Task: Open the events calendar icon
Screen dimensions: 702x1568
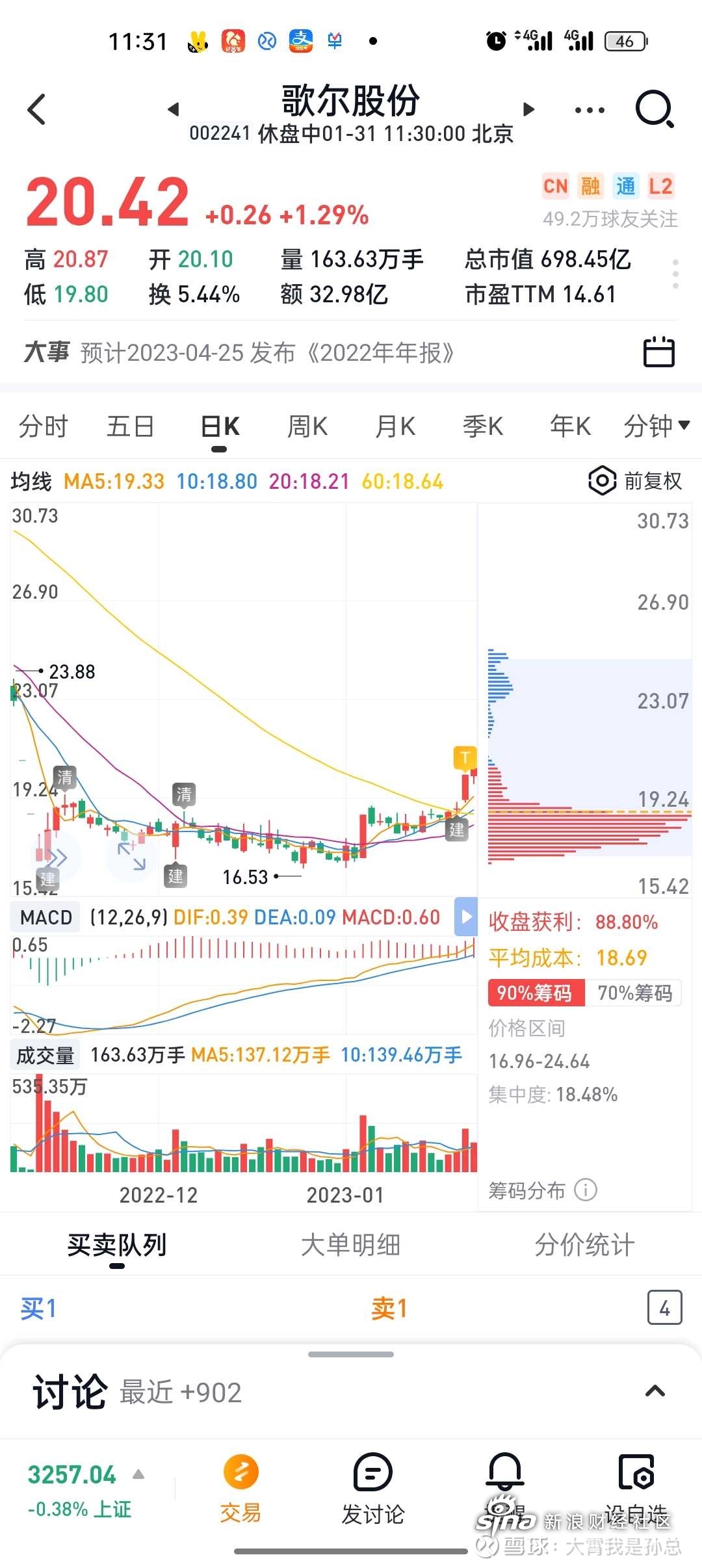Action: [658, 352]
